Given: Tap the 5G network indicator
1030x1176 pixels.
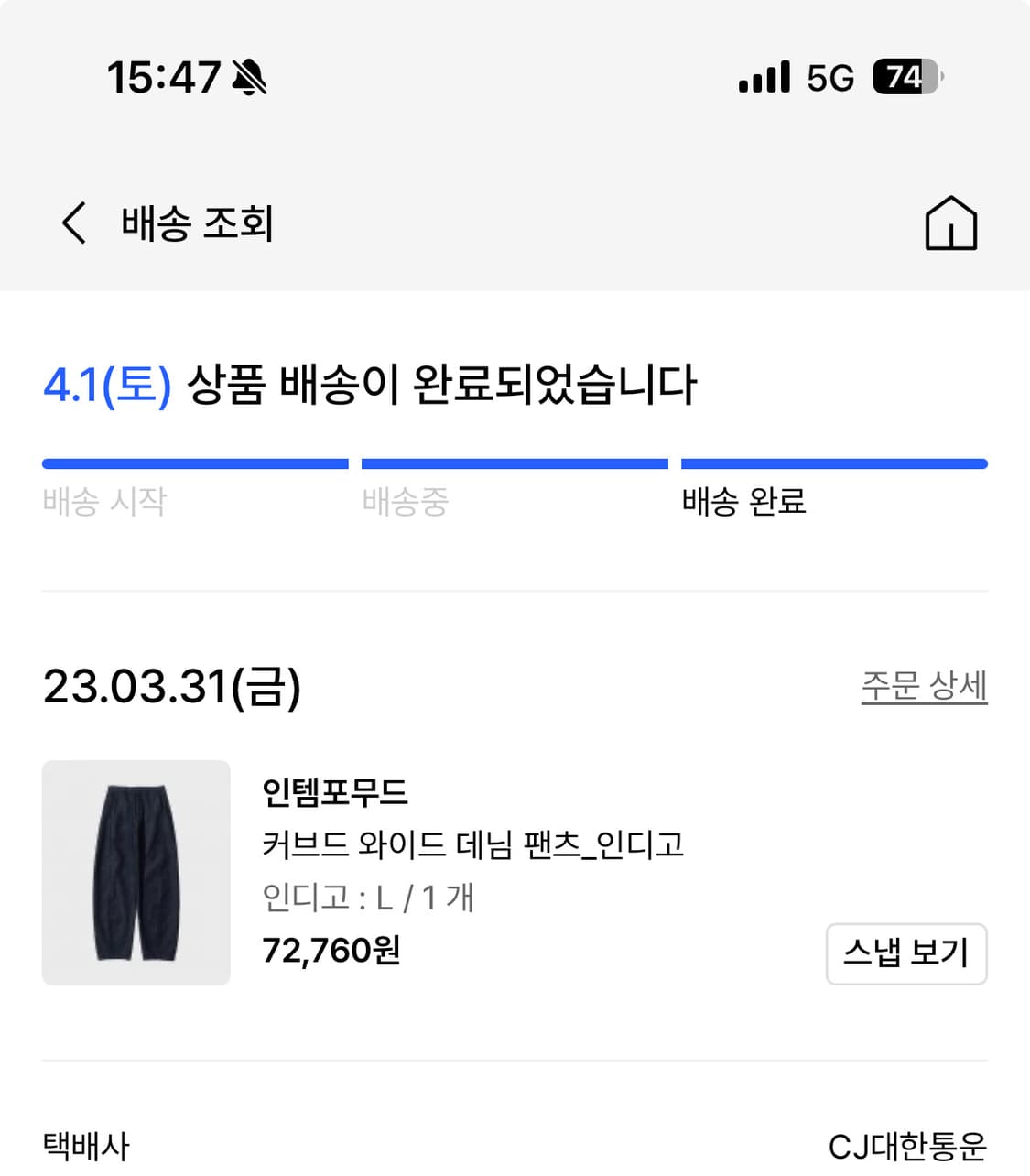Looking at the screenshot, I should [829, 78].
